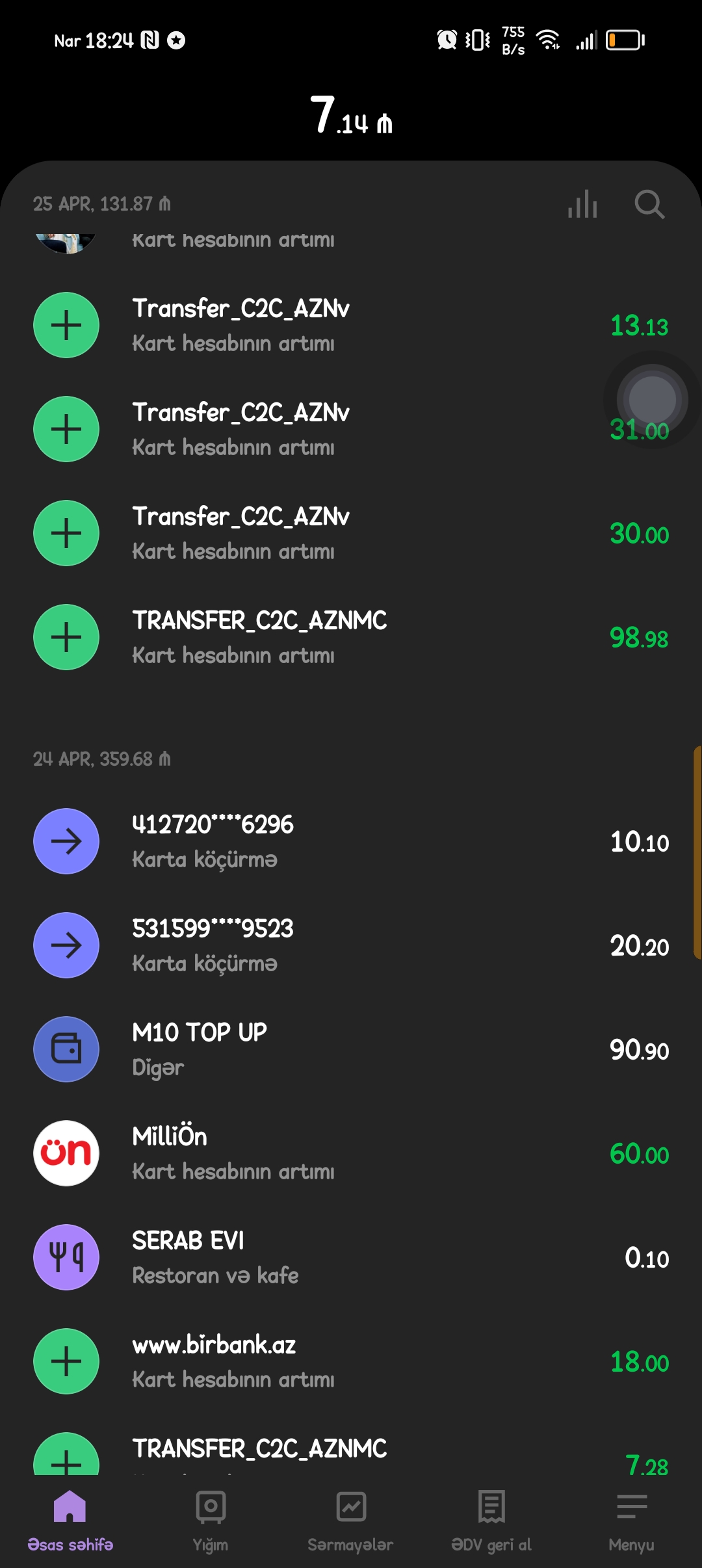Screen dimensions: 702x1568
Task: Open the Transfer_C2C_AZNv transaction of 13.13
Action: [351, 325]
